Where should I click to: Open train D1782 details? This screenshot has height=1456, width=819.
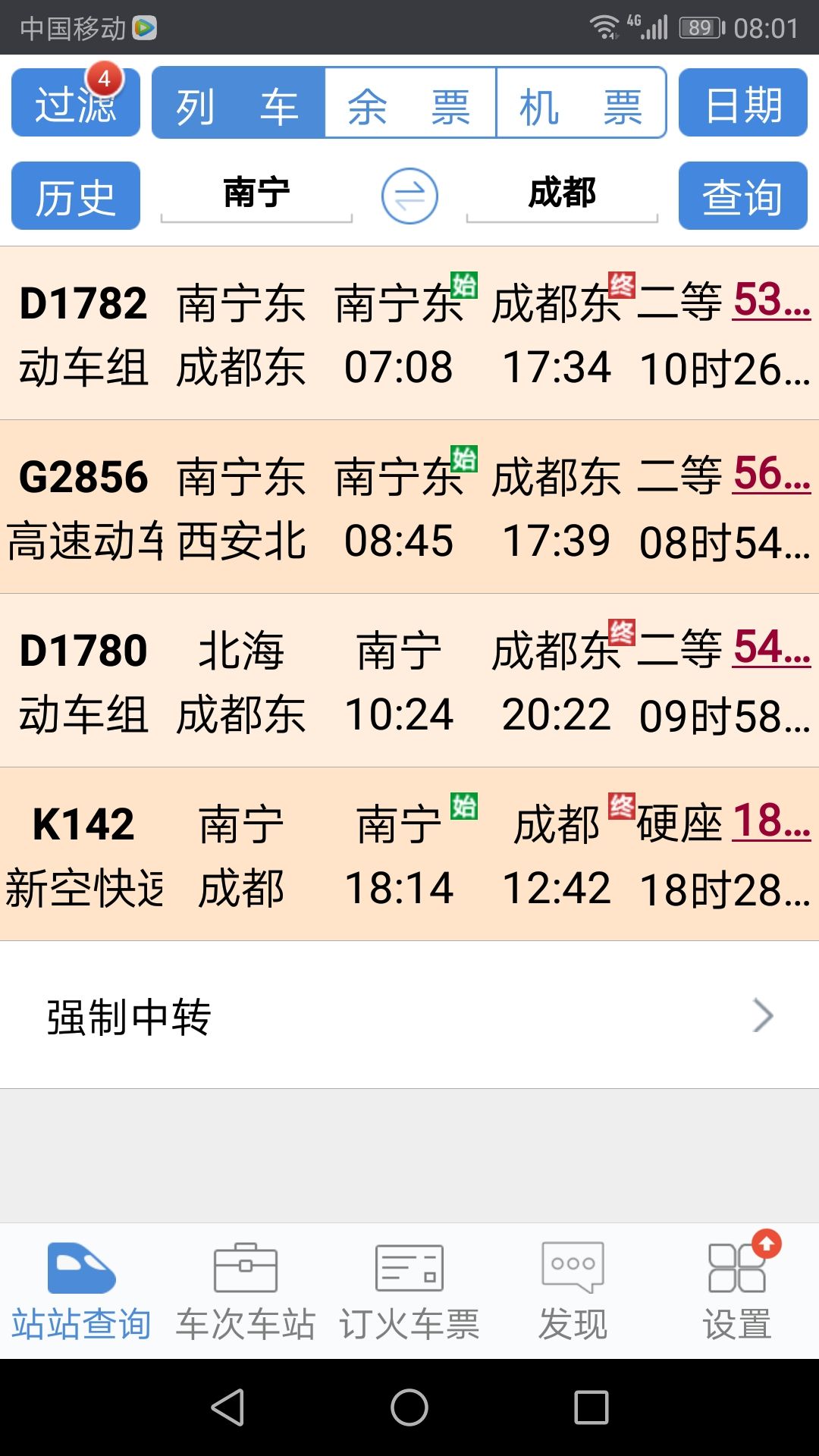coord(409,333)
